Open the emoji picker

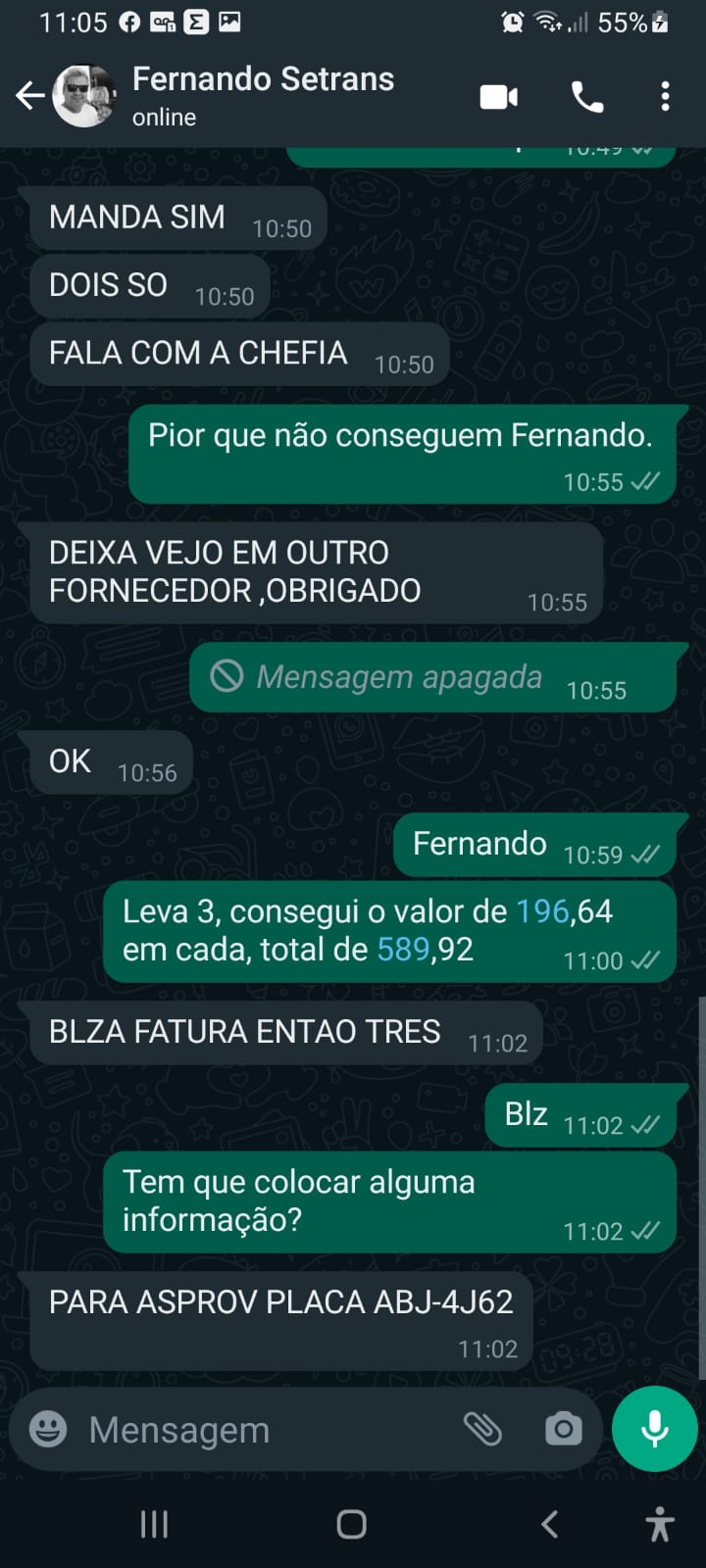click(x=48, y=1430)
